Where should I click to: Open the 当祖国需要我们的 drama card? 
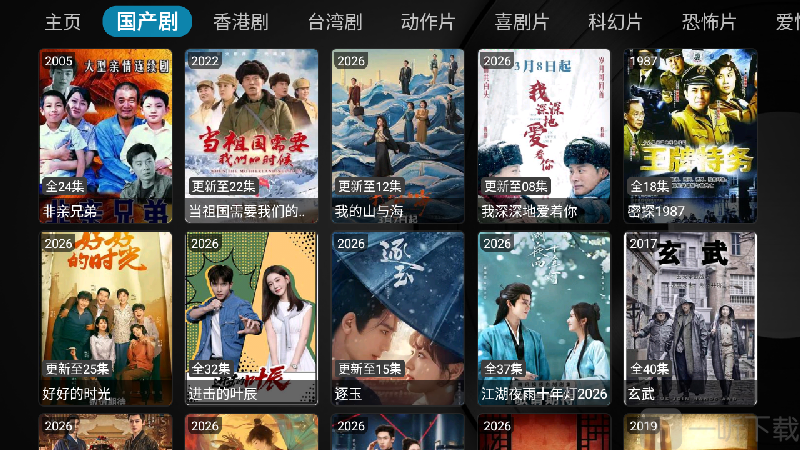(x=252, y=135)
